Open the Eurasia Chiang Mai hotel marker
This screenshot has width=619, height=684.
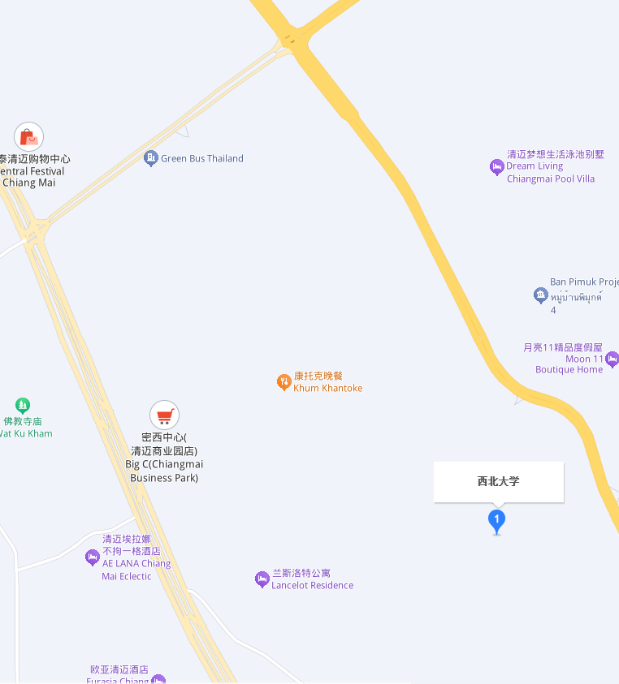coord(158,679)
